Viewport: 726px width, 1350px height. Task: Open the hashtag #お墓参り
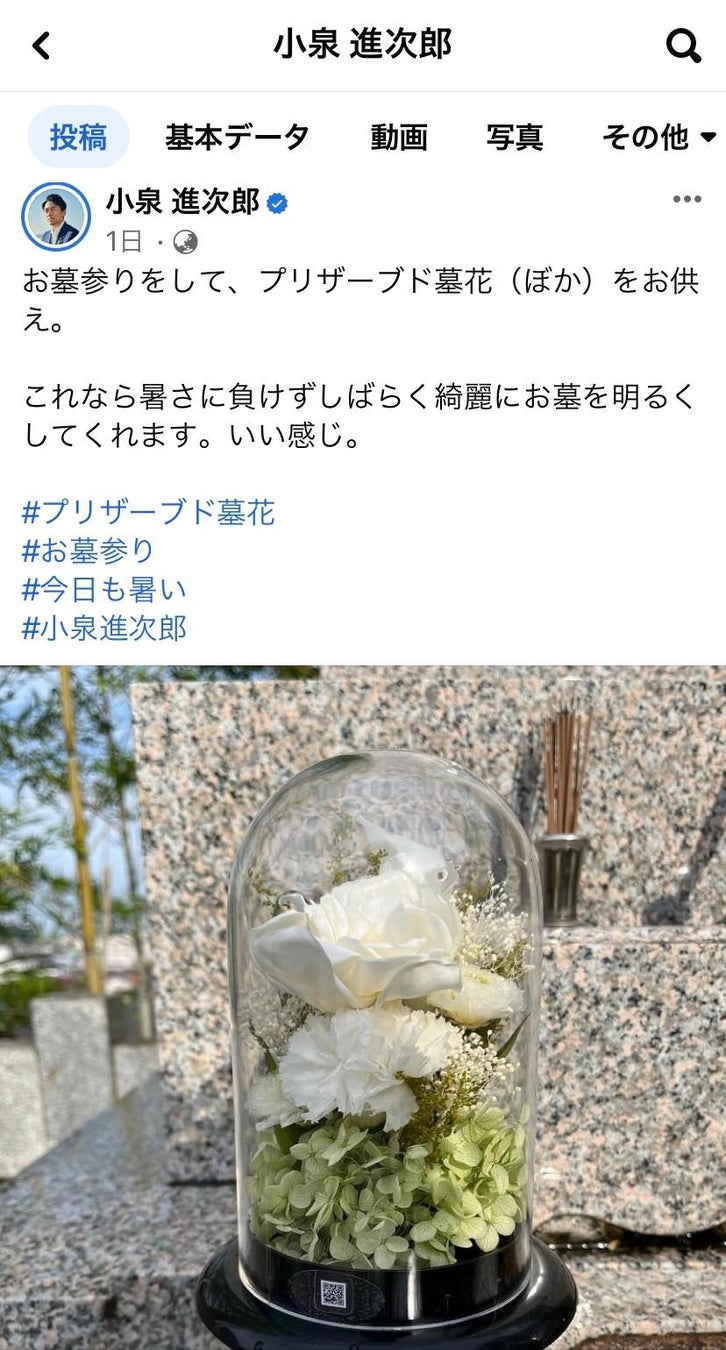pos(88,551)
